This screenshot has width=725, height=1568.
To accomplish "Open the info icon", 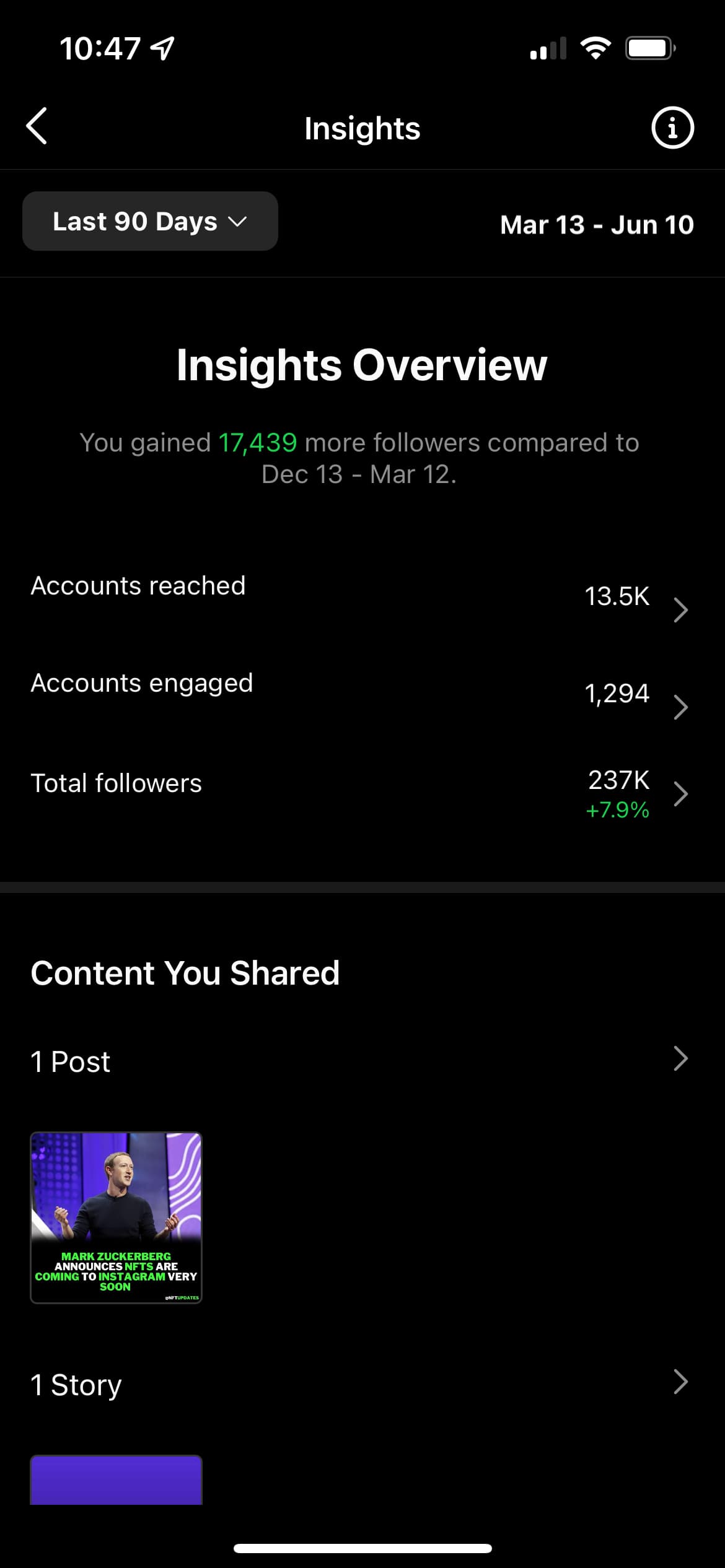I will tap(672, 128).
